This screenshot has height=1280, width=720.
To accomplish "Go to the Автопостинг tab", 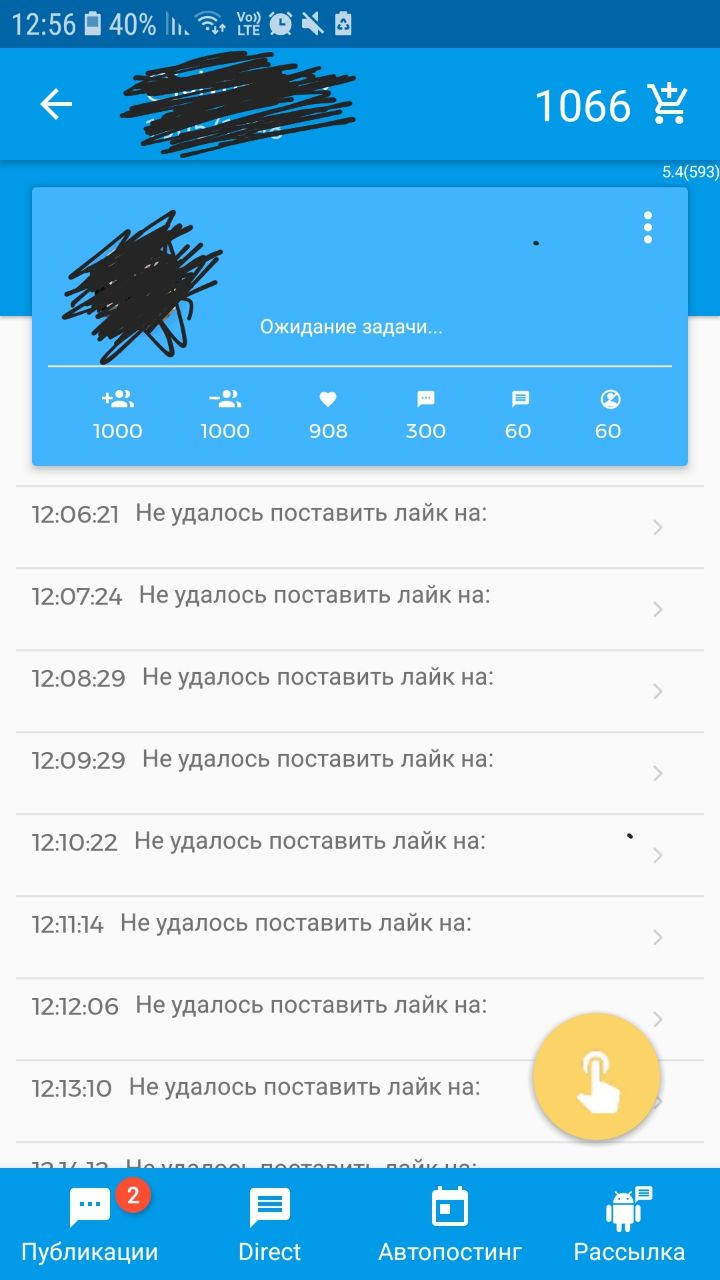I will click(450, 1225).
